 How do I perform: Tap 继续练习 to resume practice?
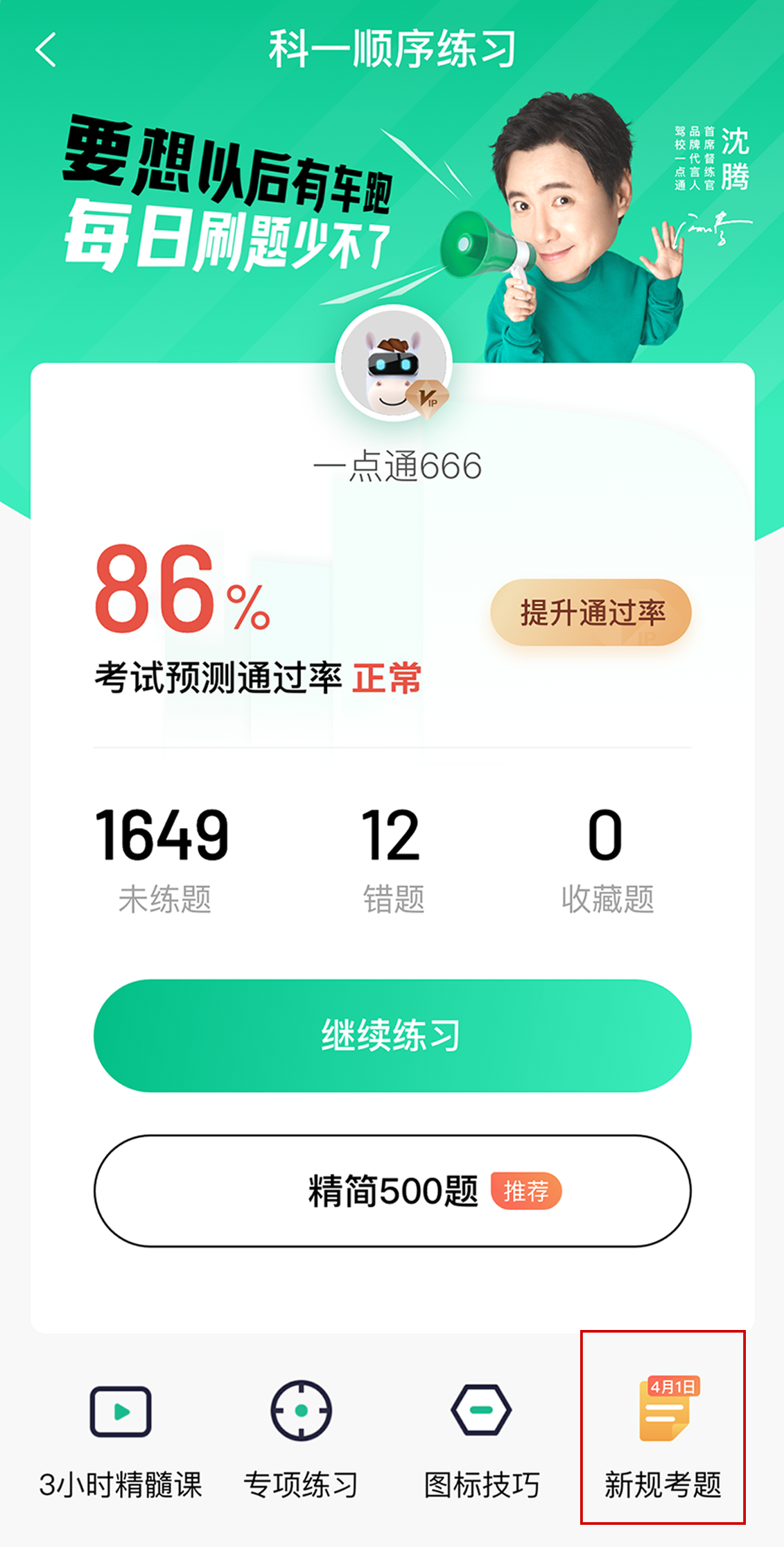pyautogui.click(x=392, y=1035)
